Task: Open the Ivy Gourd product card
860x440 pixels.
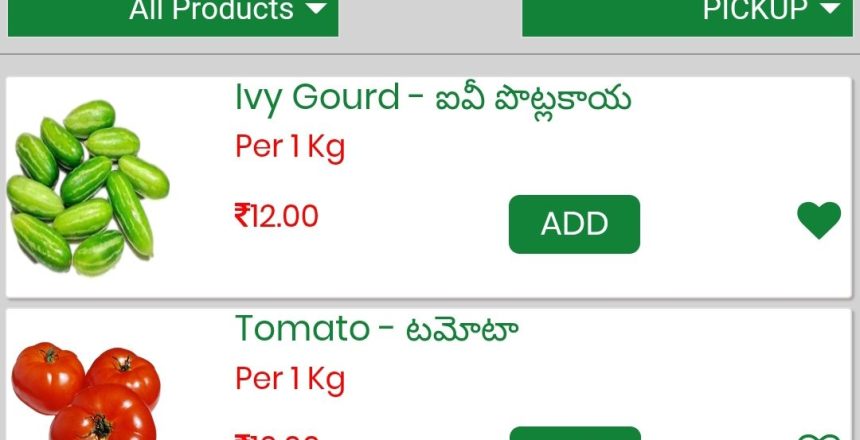Action: click(432, 99)
